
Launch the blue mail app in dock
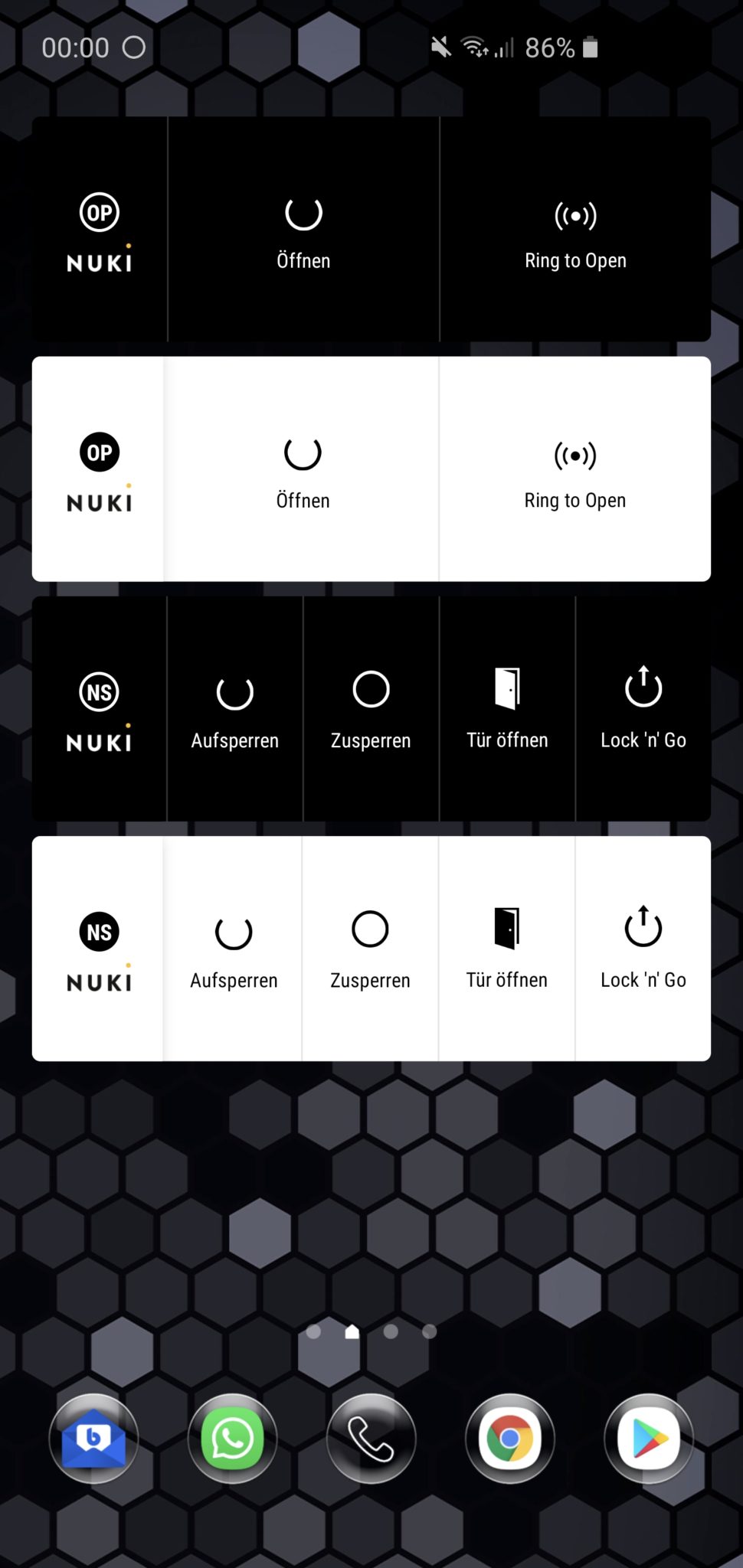tap(93, 1438)
